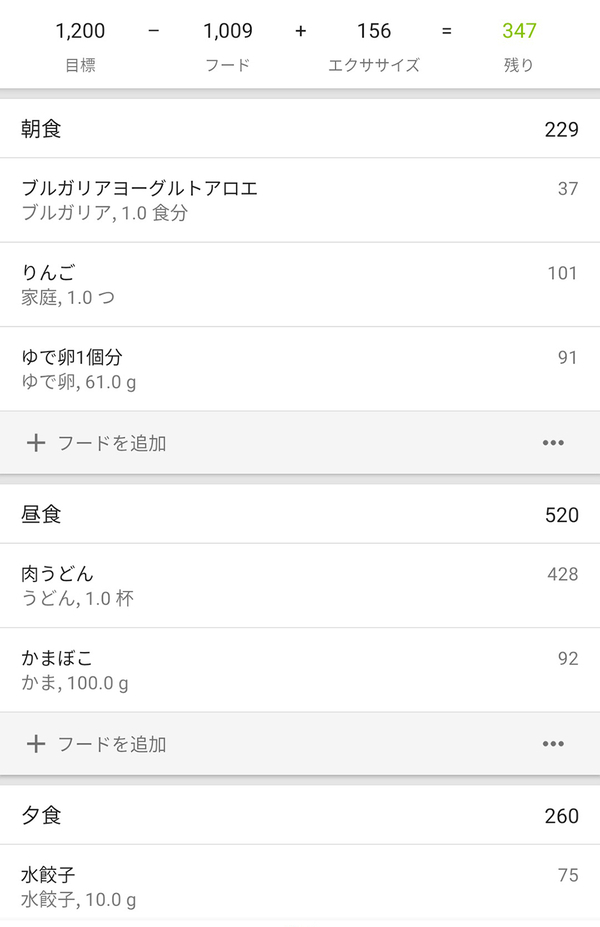This screenshot has width=600, height=927.
Task: Select the かまぼこ food entry
Action: (x=299, y=669)
